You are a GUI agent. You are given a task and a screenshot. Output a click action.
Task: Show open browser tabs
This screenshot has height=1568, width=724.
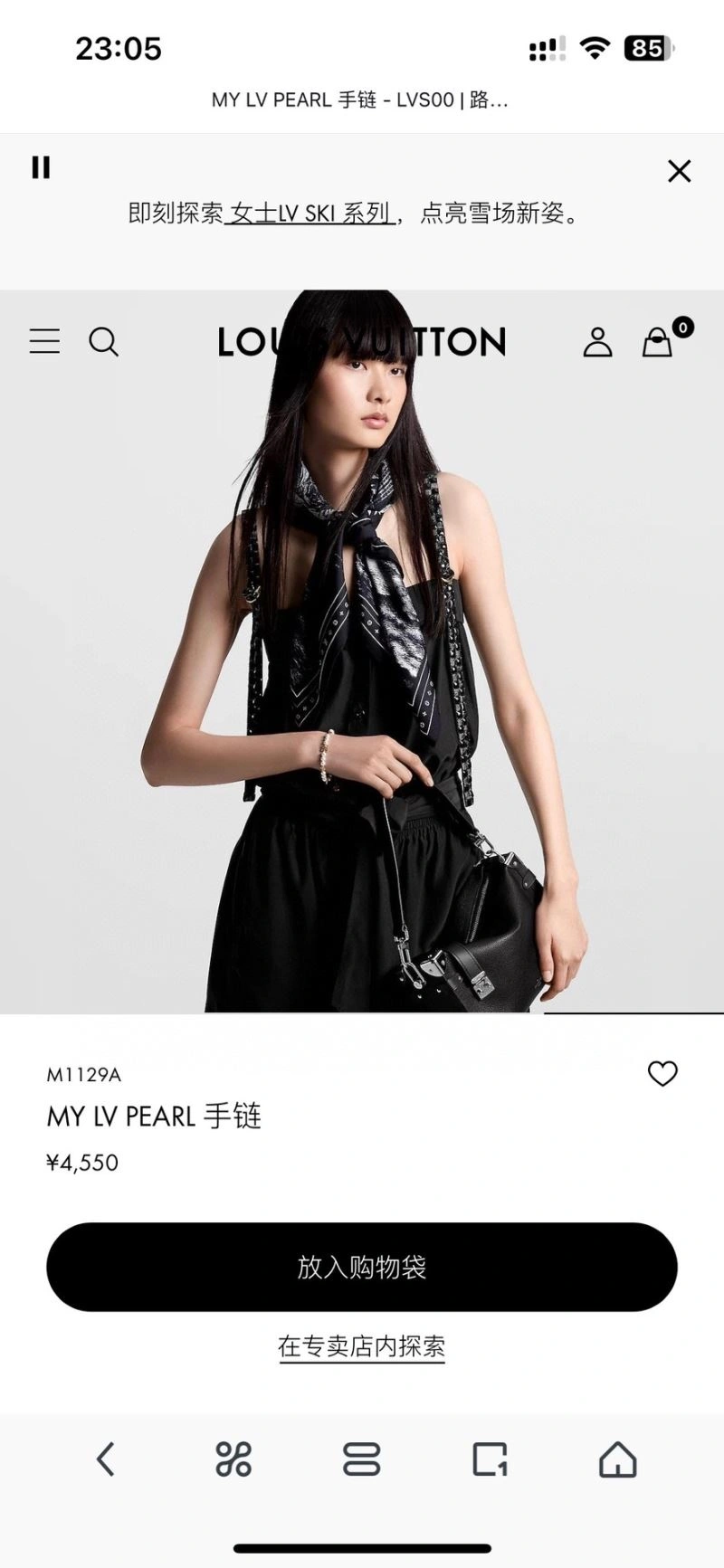362,1459
